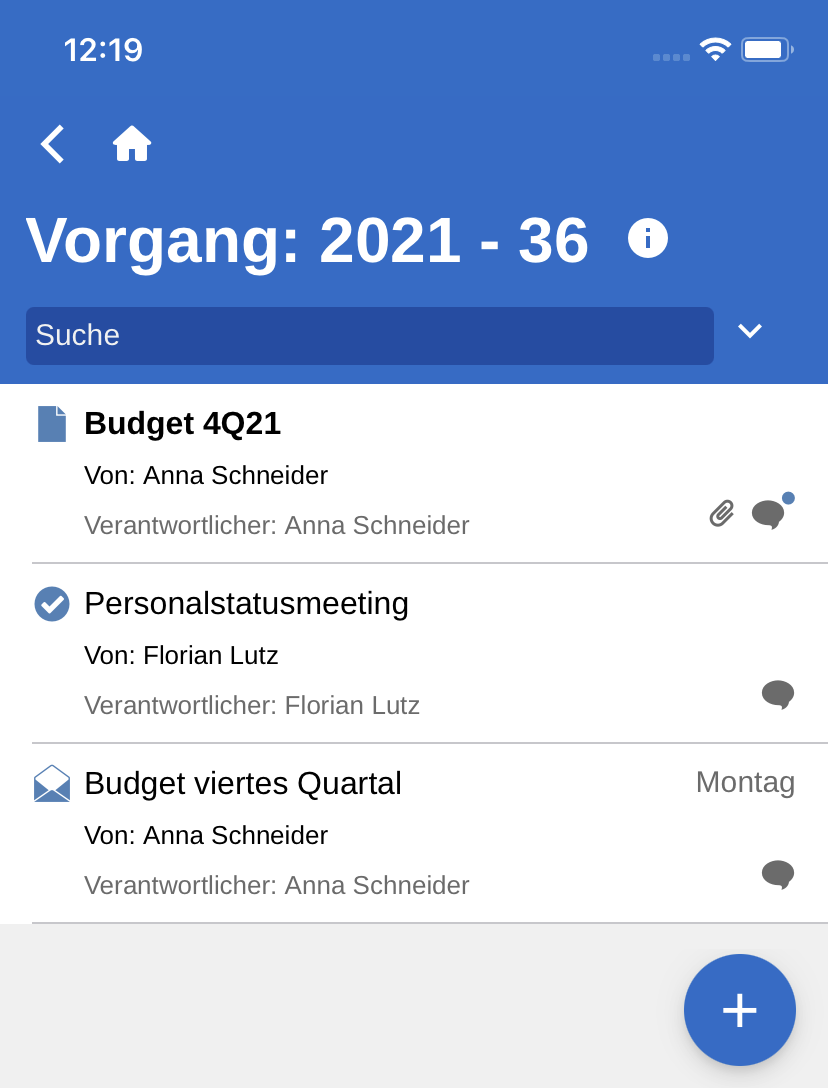Viewport: 828px width, 1088px height.
Task: Add a new item with plus button
Action: pyautogui.click(x=740, y=1010)
